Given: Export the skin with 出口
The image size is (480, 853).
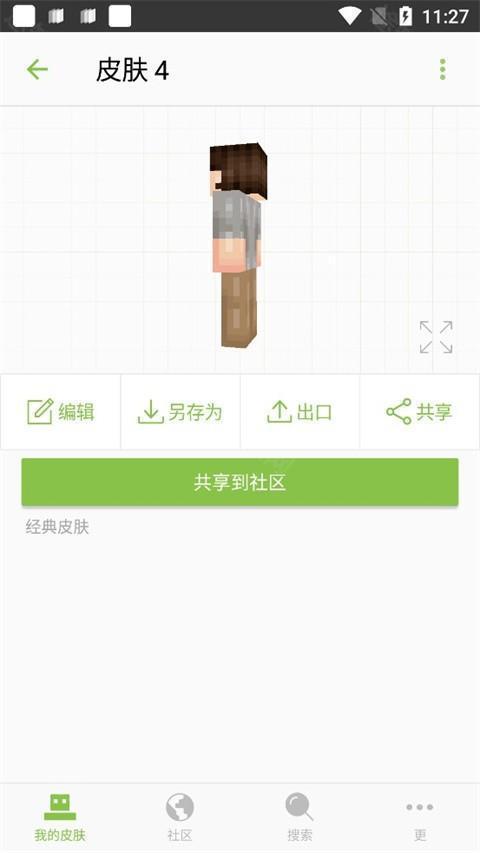Looking at the screenshot, I should tap(300, 412).
